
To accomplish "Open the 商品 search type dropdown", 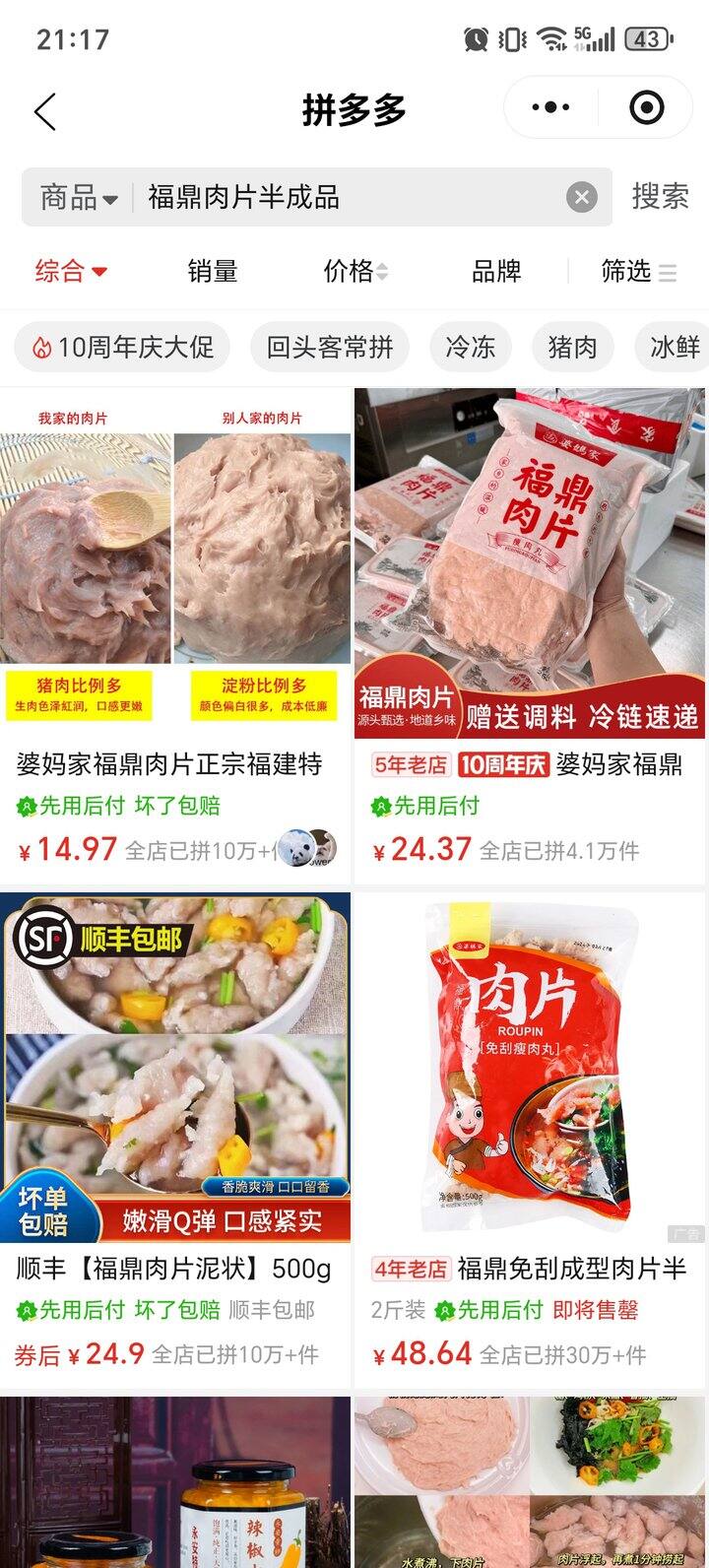I will click(79, 197).
